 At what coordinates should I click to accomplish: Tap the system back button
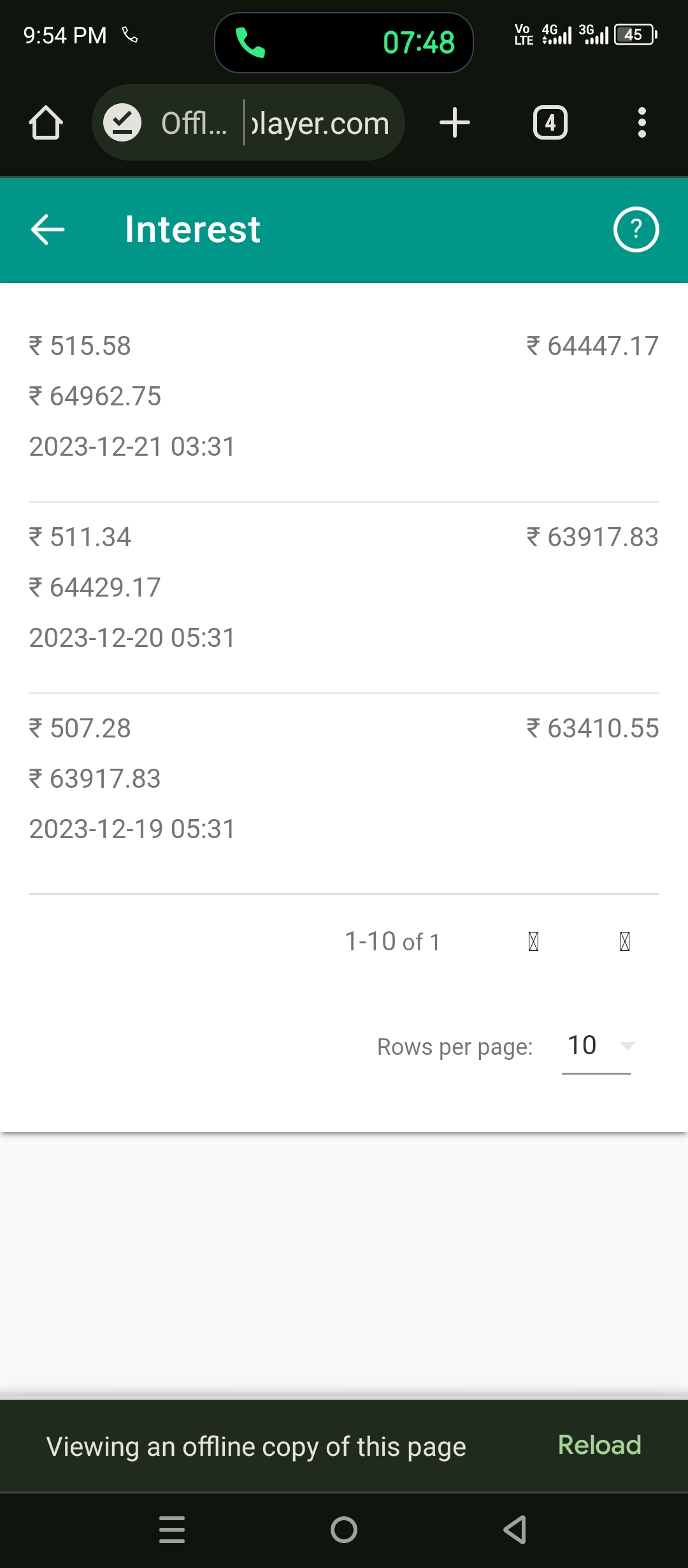coord(515,1530)
